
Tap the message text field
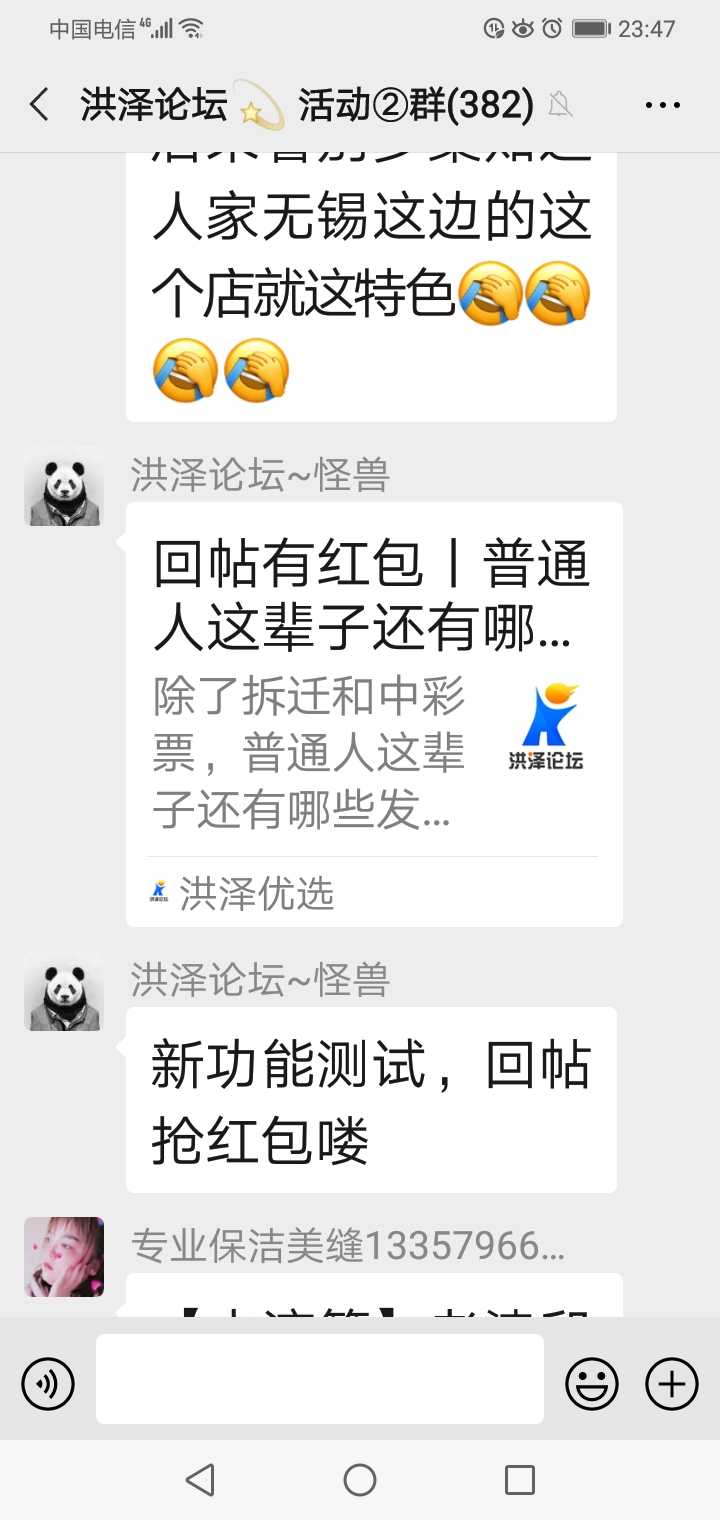pyautogui.click(x=320, y=1379)
